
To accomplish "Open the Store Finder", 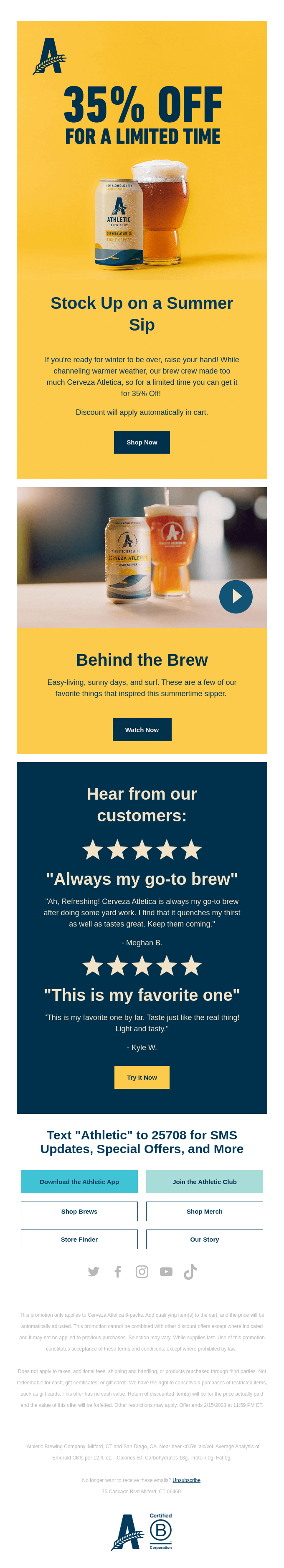I will coord(79,1239).
